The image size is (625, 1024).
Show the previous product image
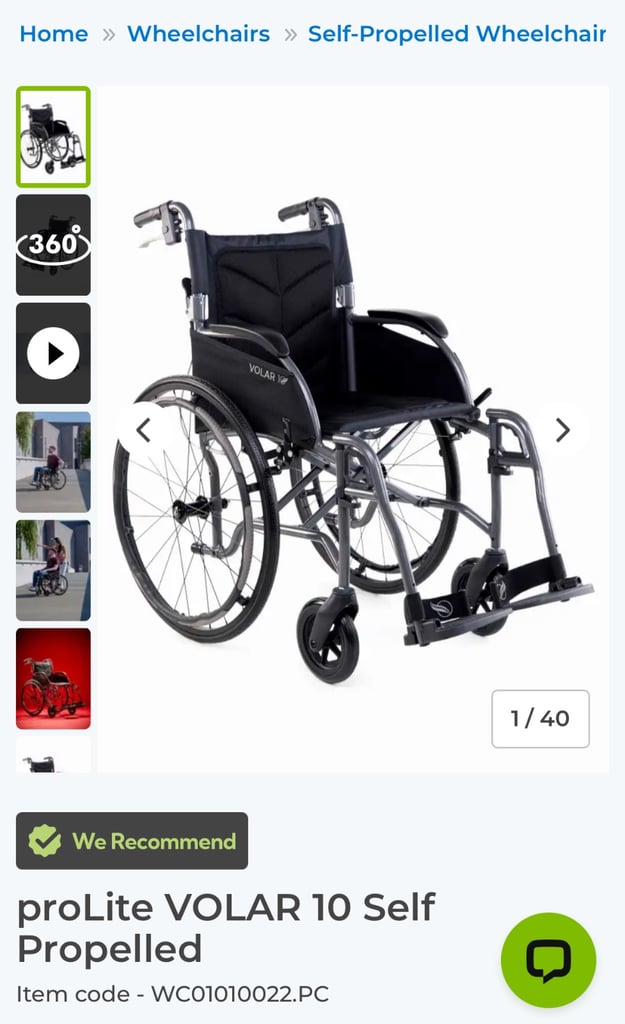[144, 430]
